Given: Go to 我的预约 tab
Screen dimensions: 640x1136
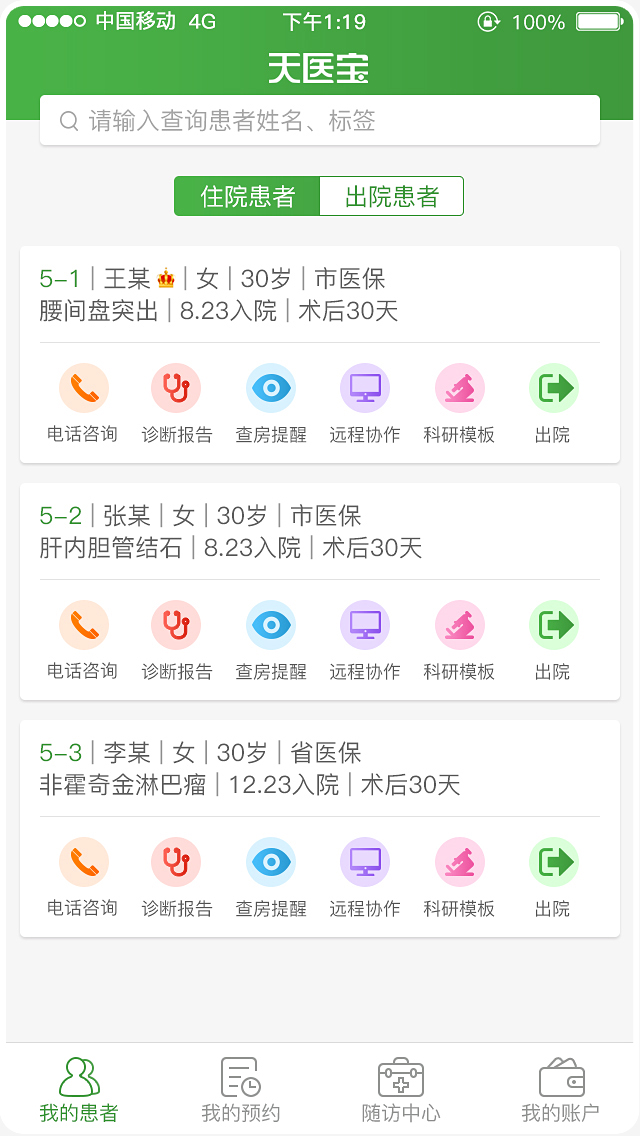Looking at the screenshot, I should pyautogui.click(x=240, y=1090).
